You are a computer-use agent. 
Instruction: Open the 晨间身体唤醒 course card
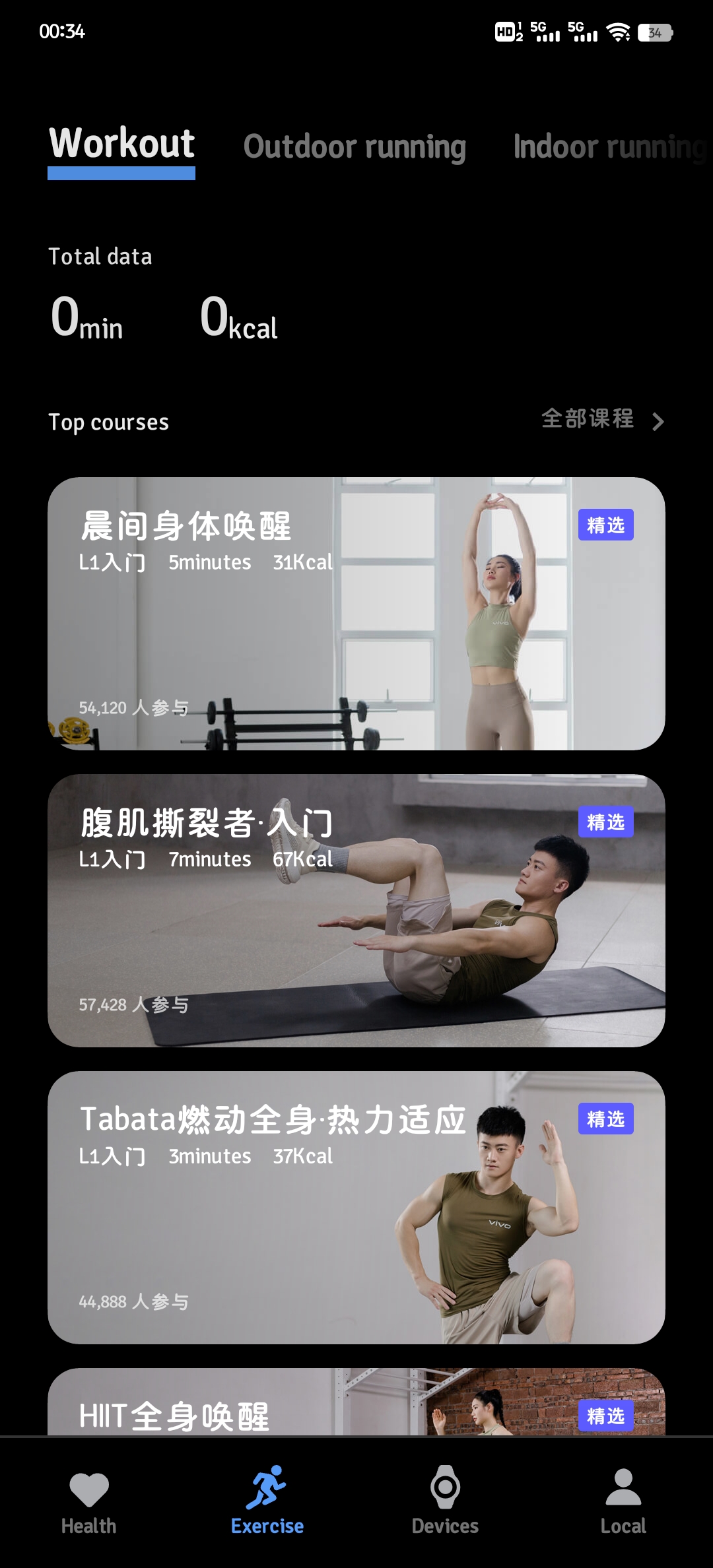356,613
